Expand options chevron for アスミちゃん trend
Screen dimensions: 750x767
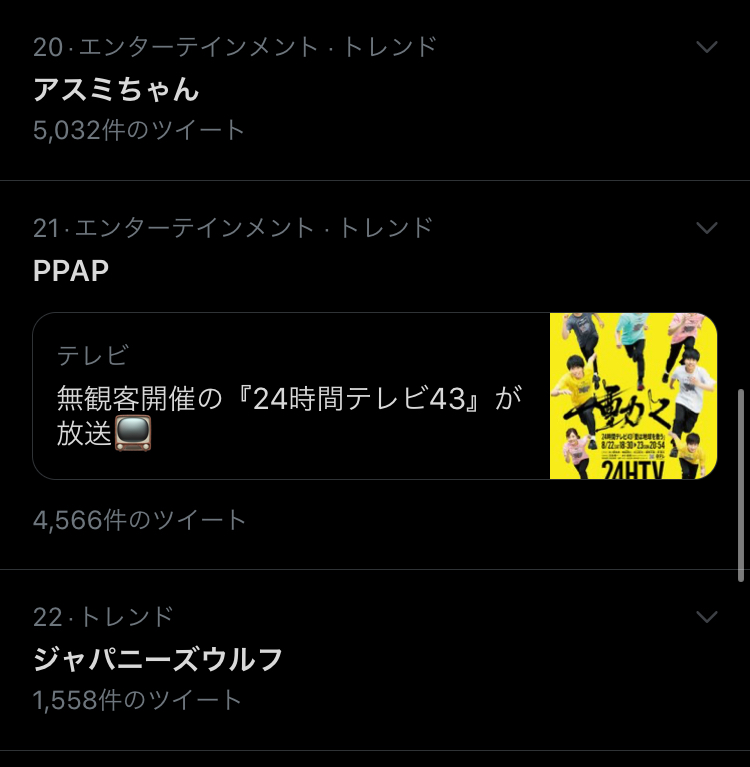click(x=707, y=47)
